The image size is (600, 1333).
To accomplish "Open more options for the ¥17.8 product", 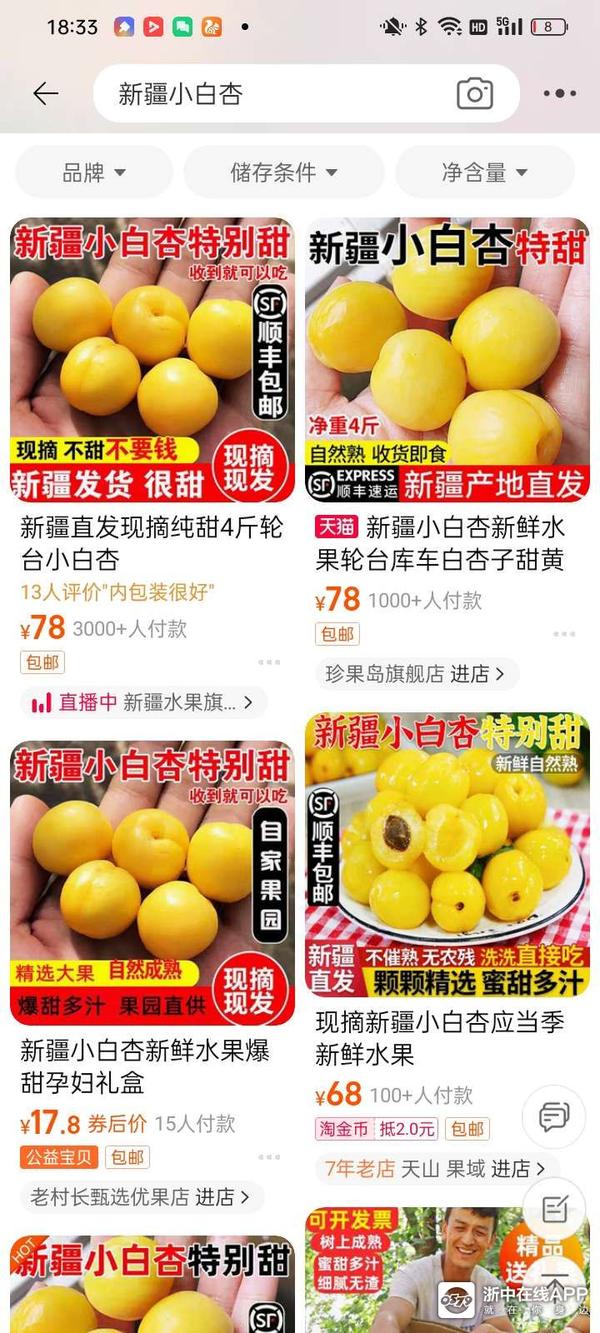I will [x=269, y=1157].
